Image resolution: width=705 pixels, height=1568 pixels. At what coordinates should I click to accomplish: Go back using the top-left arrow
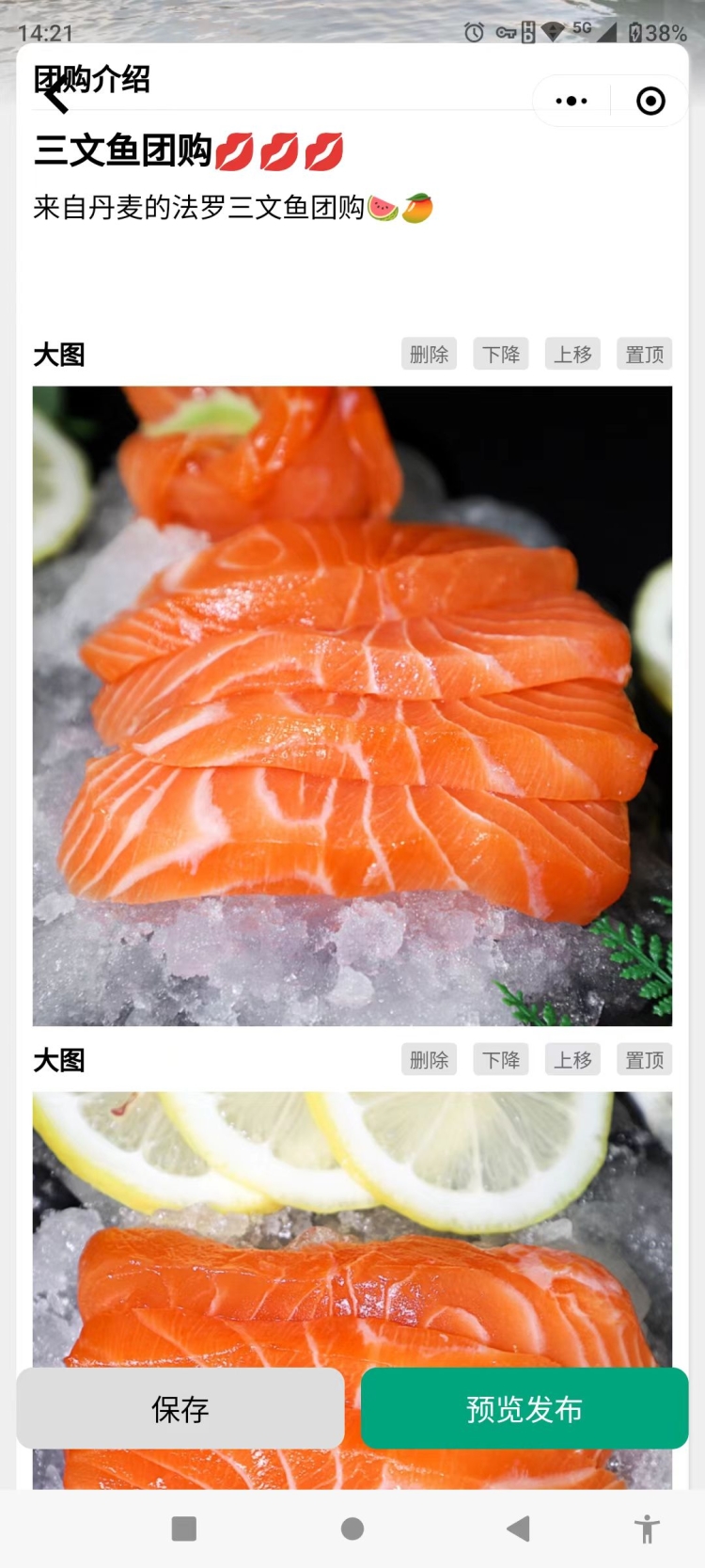pyautogui.click(x=55, y=94)
